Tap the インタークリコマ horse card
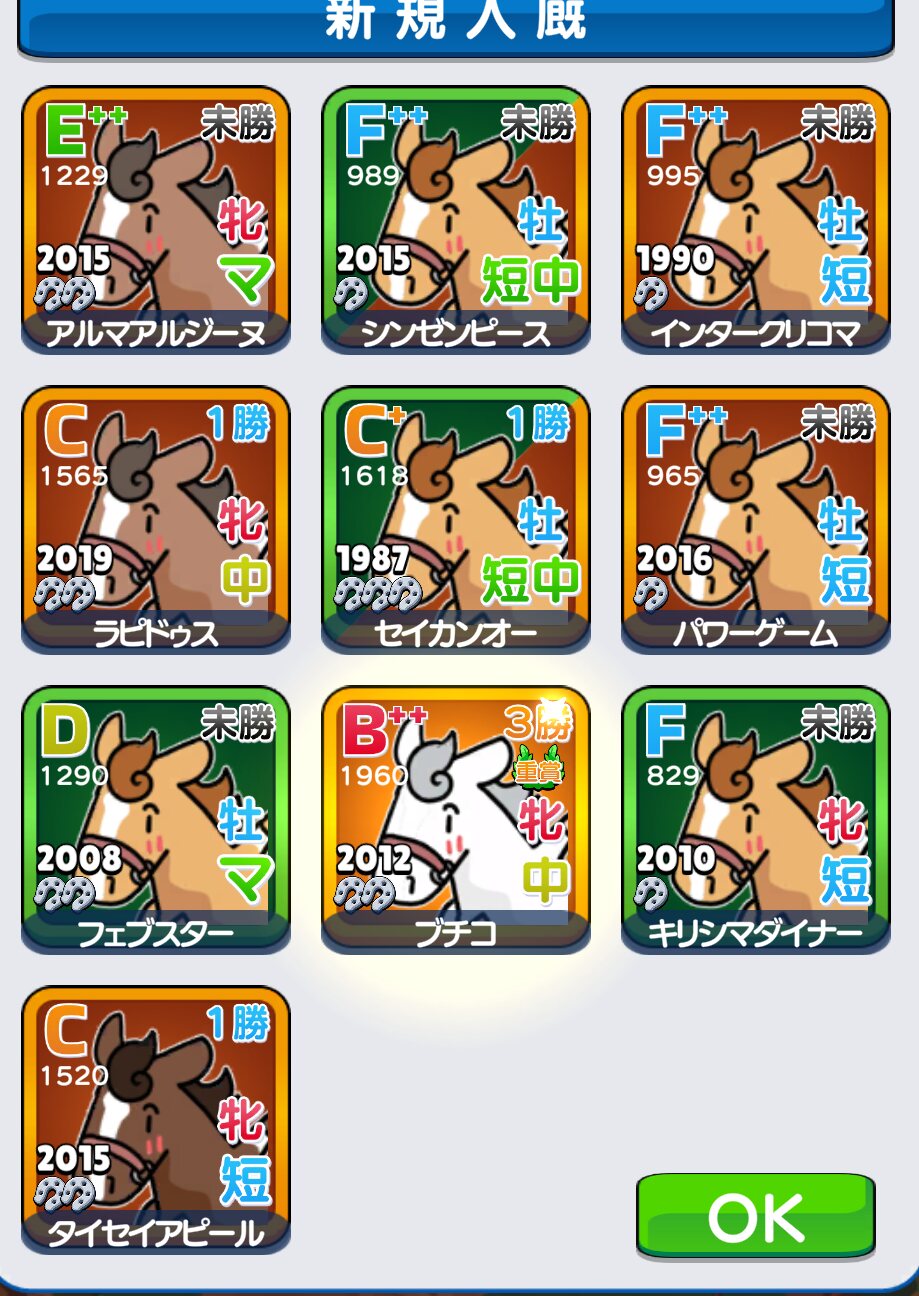919x1296 pixels. [756, 220]
